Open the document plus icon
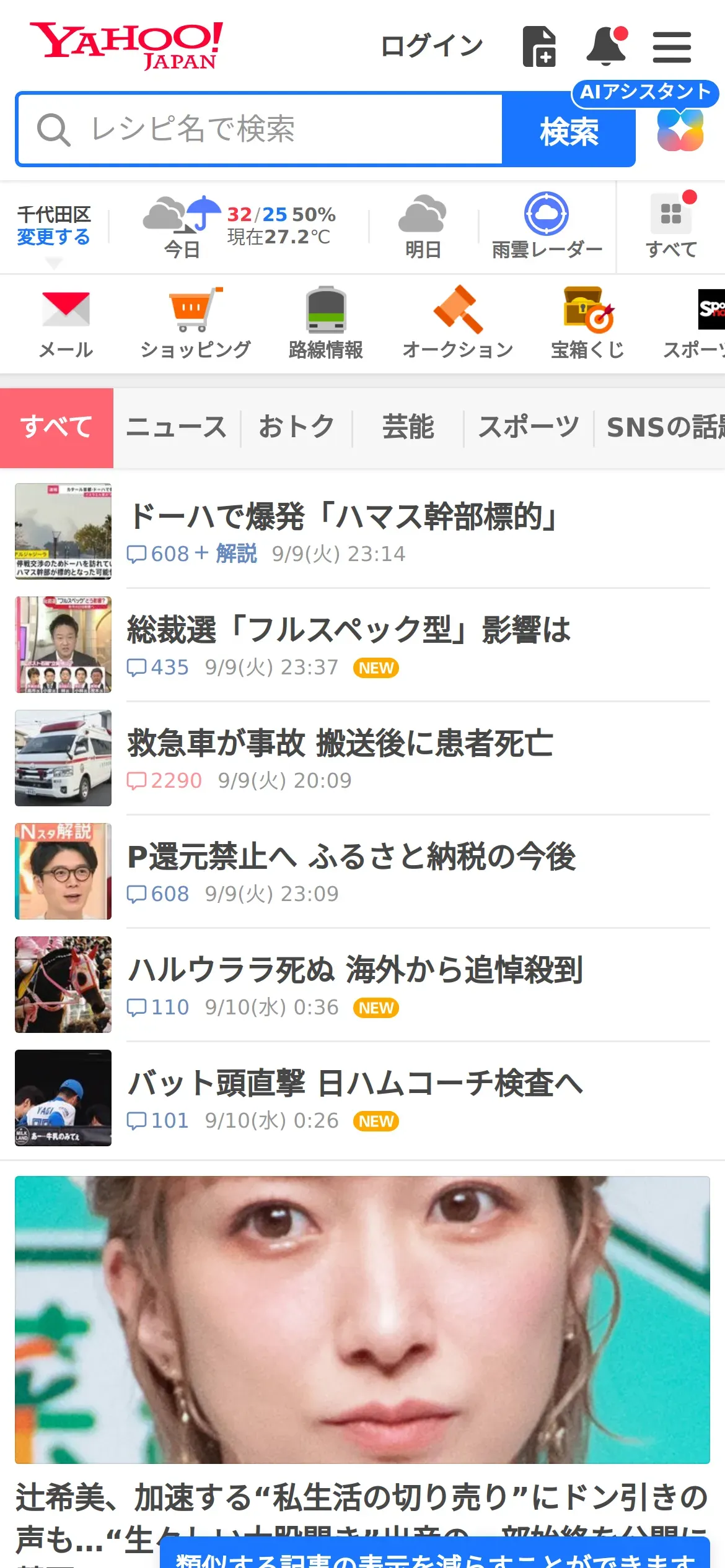This screenshot has height=1568, width=725. click(x=539, y=46)
